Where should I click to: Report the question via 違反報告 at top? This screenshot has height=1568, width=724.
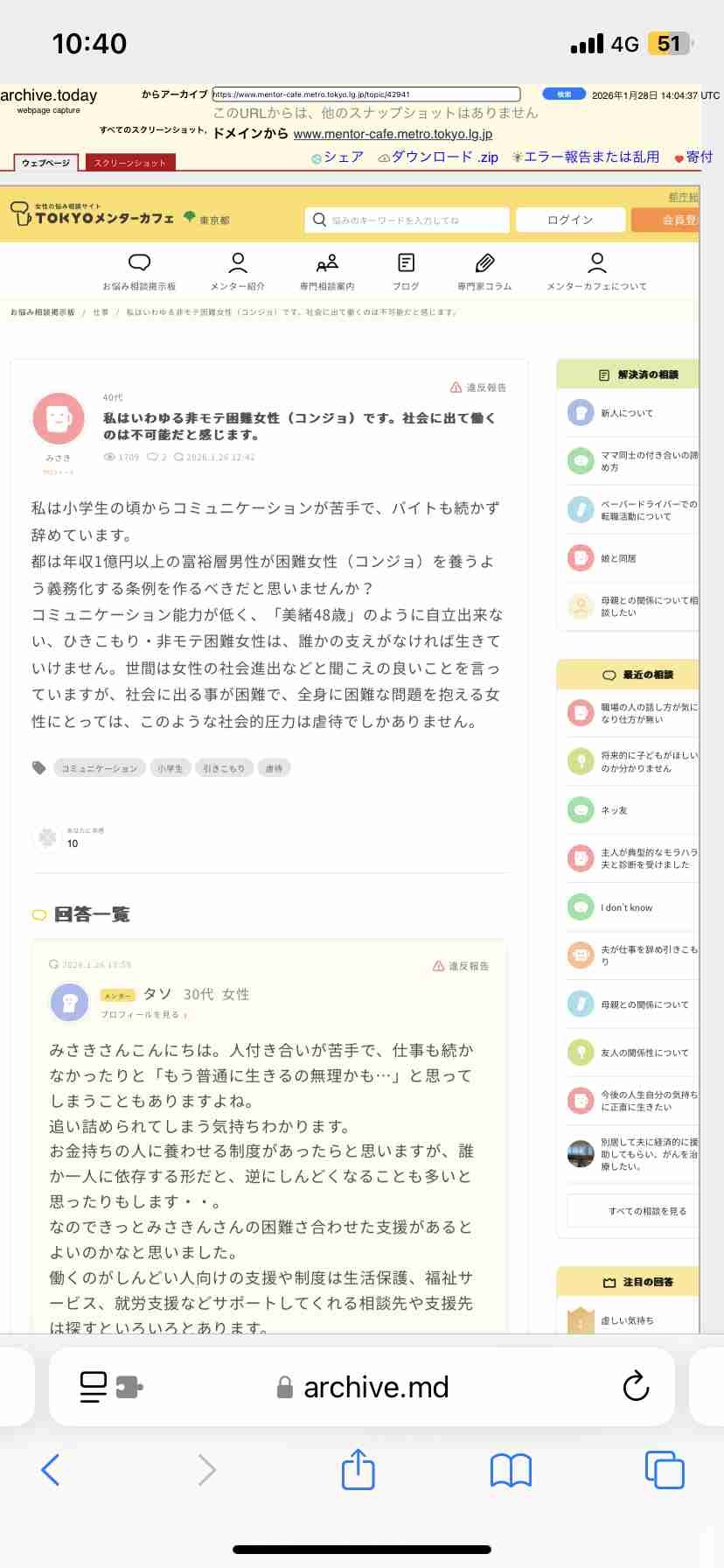478,388
